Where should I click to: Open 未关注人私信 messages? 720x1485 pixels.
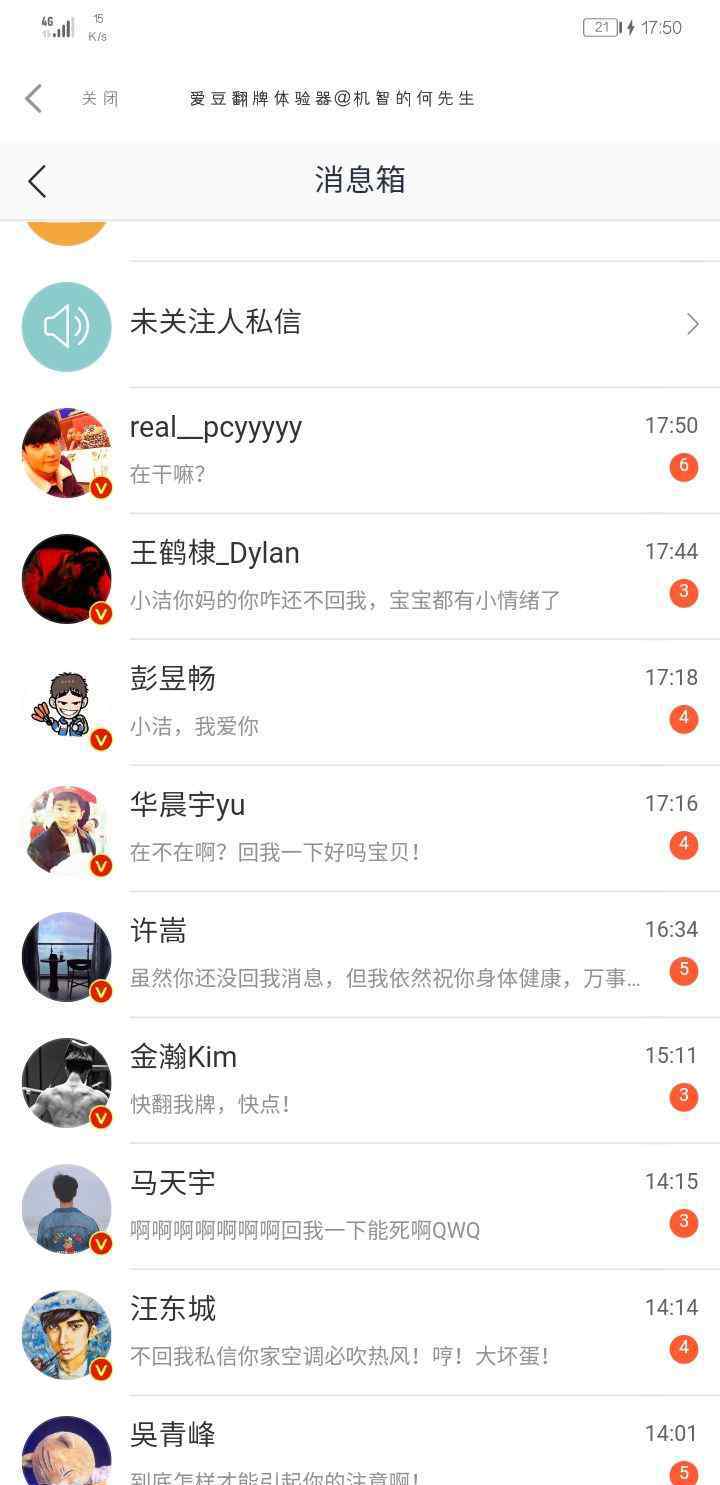pyautogui.click(x=360, y=324)
